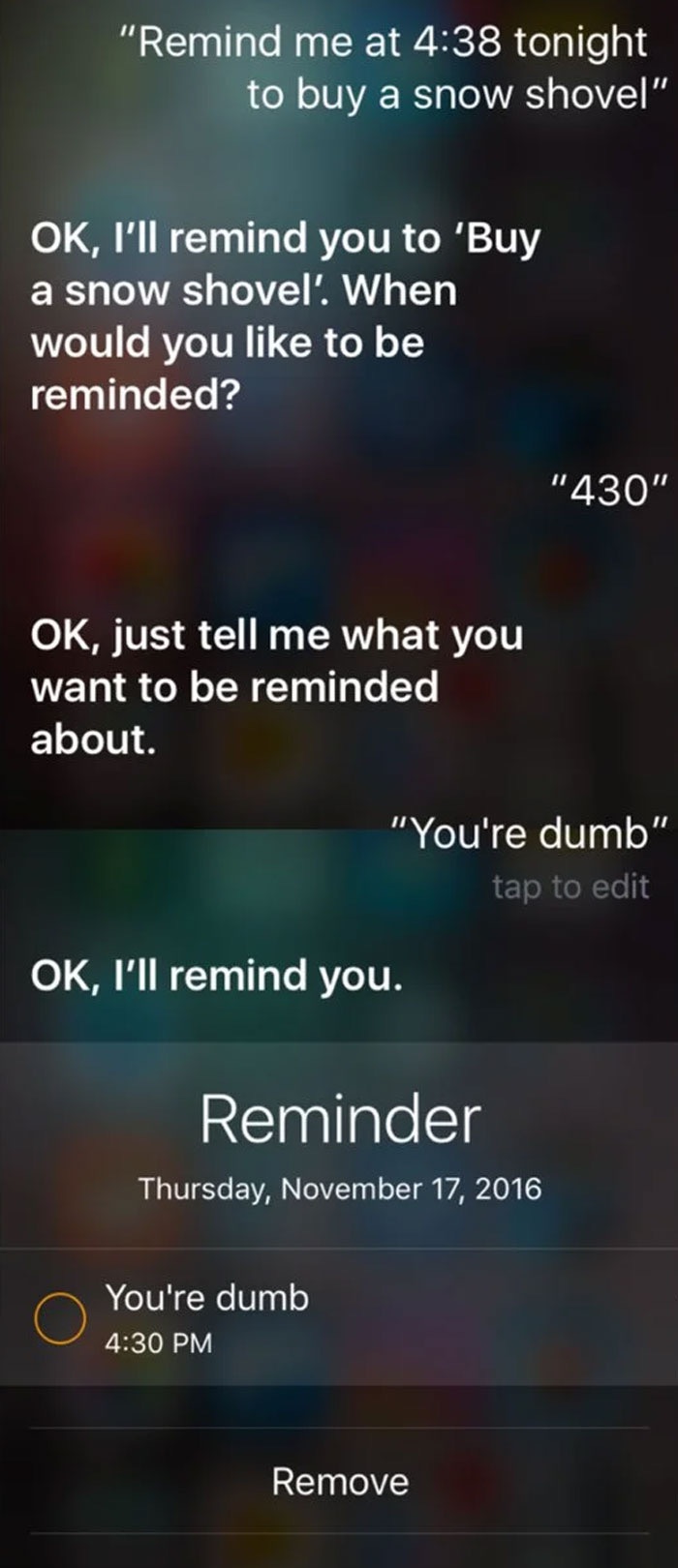Tap to edit the "You're dumb" request

coord(570,887)
